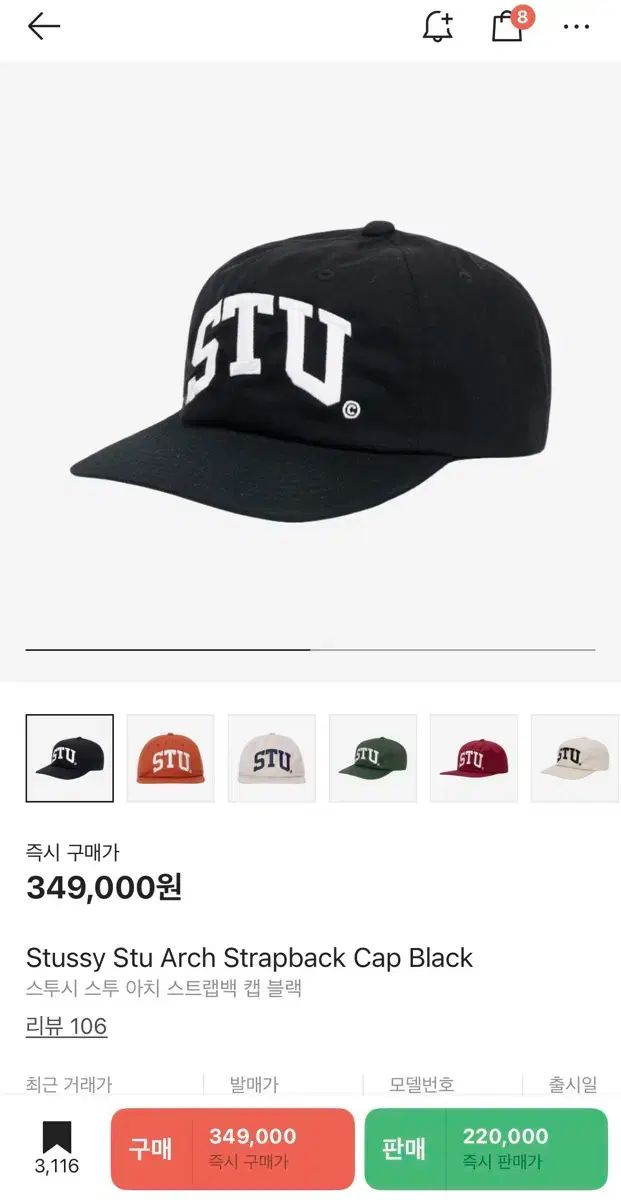Tap the green 판매 sell button

point(485,1148)
